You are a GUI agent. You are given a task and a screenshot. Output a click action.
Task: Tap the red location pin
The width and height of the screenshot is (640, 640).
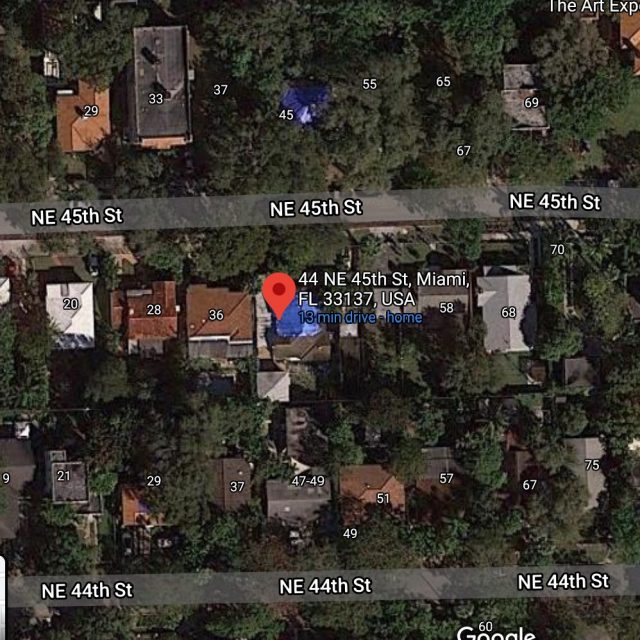[278, 292]
